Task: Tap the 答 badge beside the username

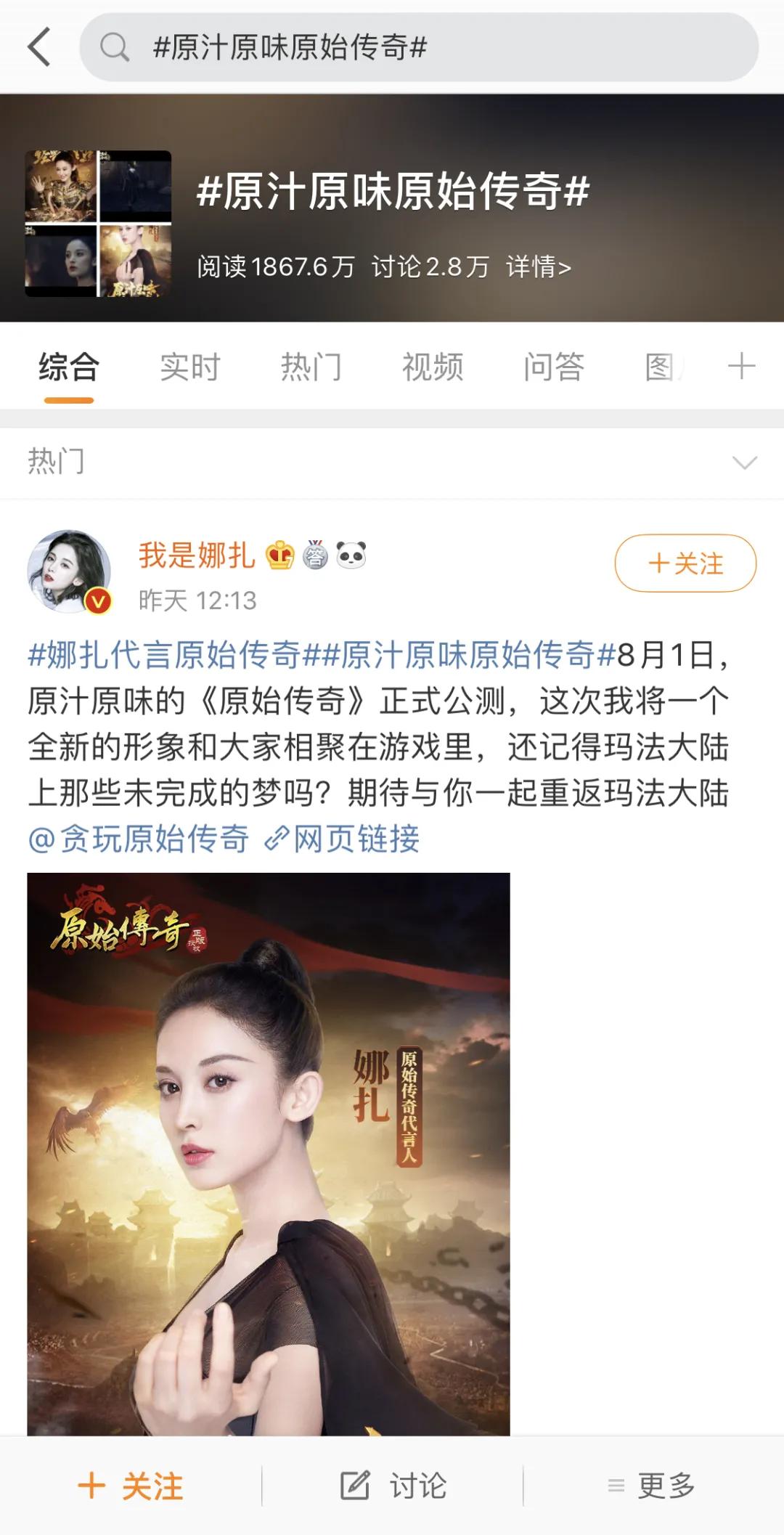Action: (x=315, y=555)
